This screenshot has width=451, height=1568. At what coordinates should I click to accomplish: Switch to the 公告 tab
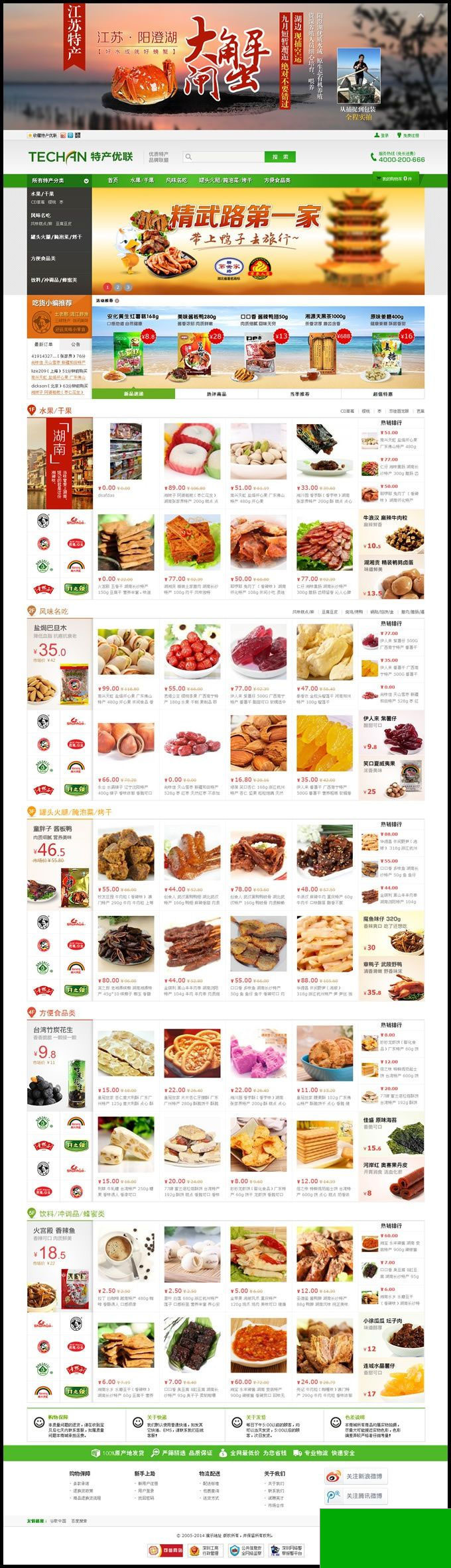click(76, 345)
